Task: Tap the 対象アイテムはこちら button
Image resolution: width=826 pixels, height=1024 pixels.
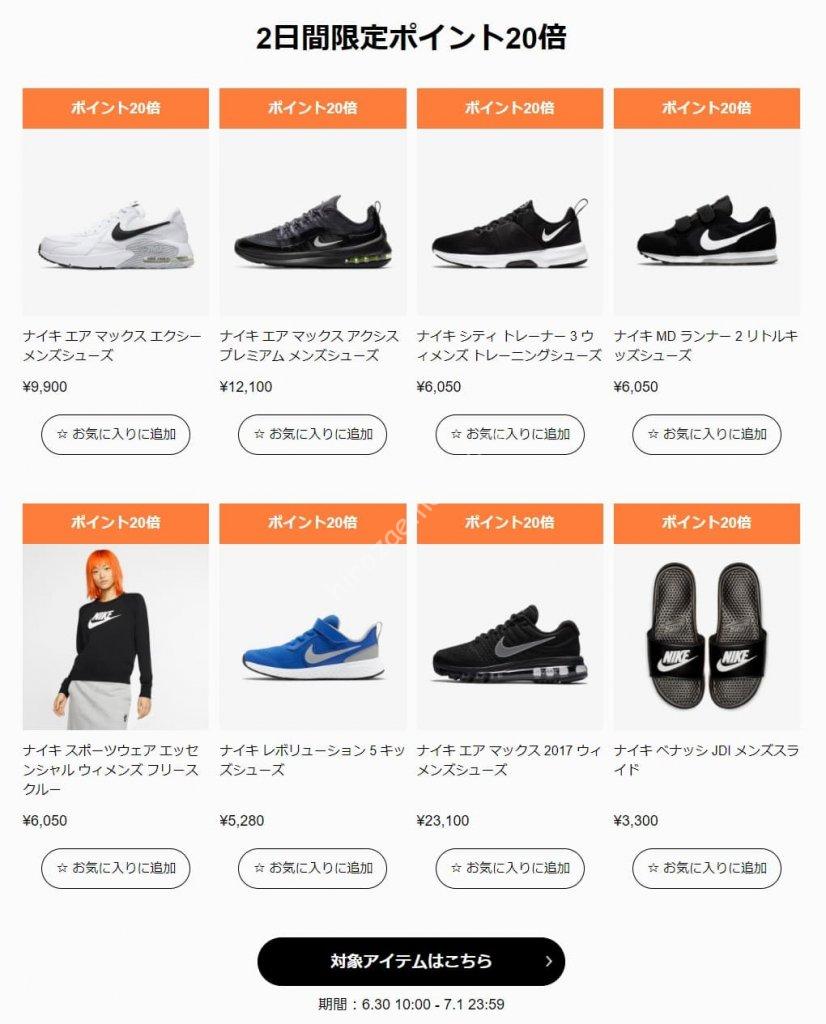Action: (x=411, y=961)
